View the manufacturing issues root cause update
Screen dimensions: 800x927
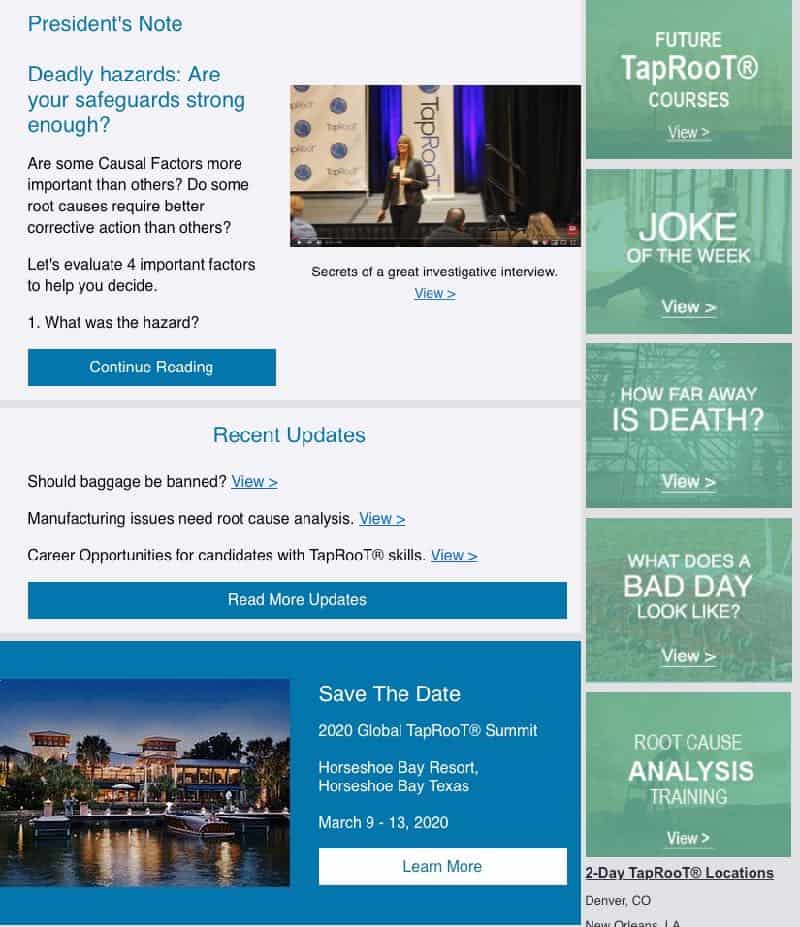(382, 519)
